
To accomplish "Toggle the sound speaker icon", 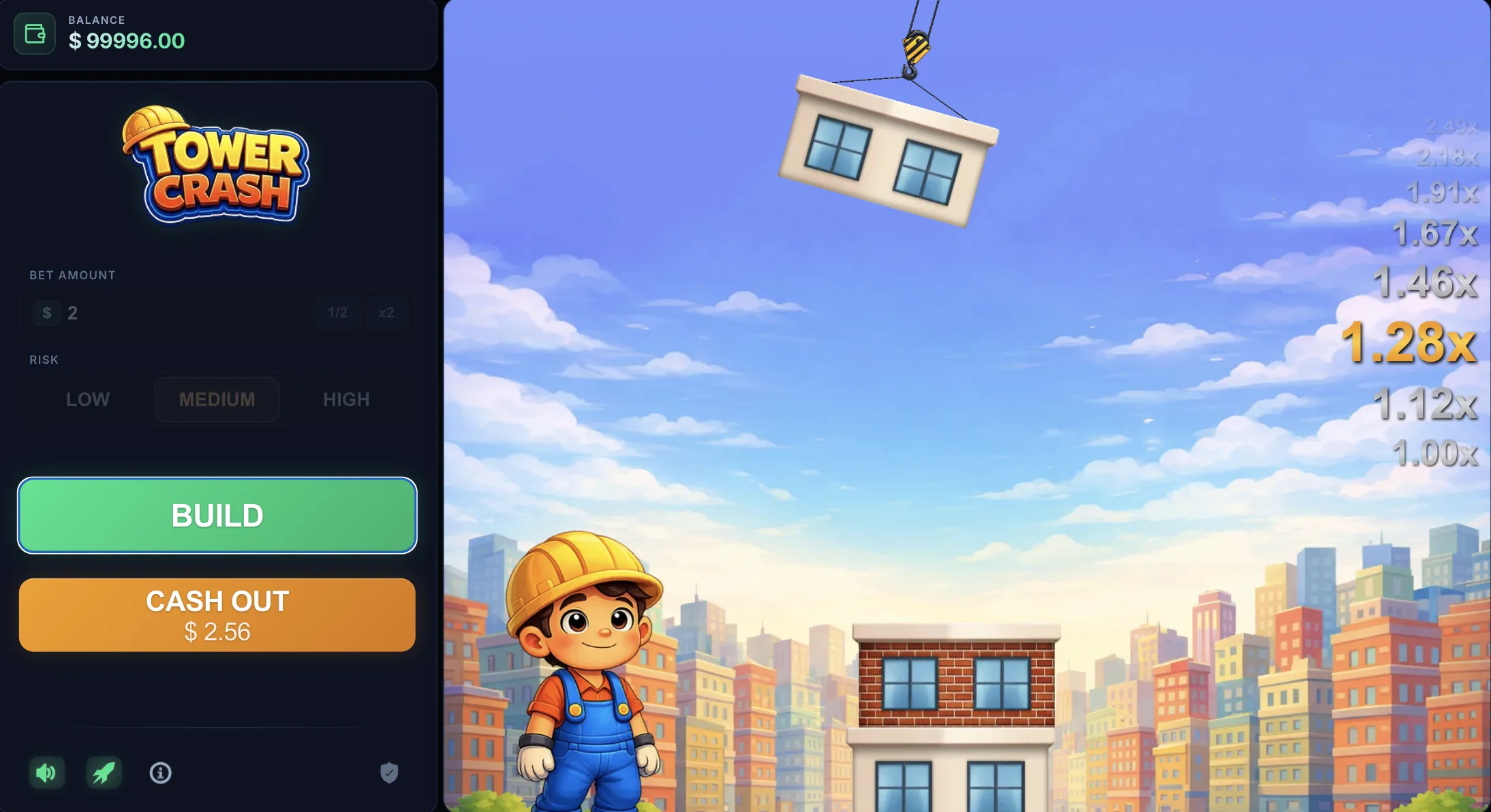I will tap(46, 772).
